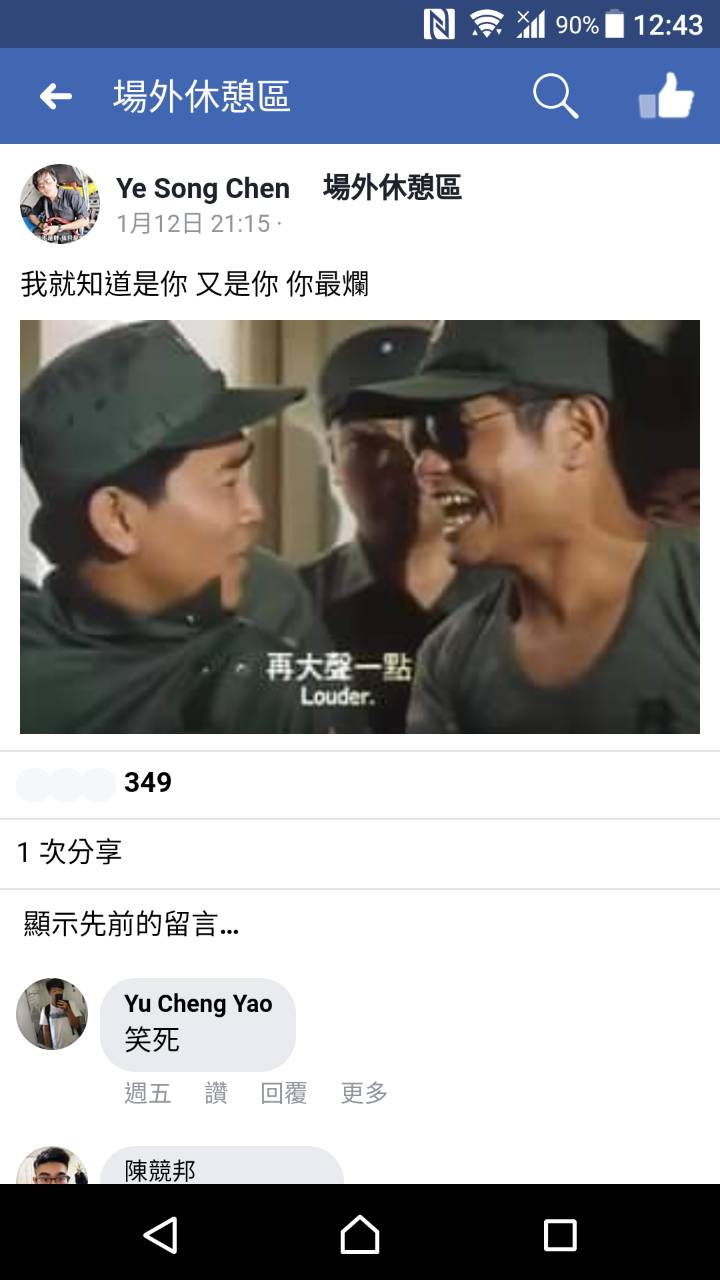Go to the system home screen
Viewport: 720px width, 1280px height.
pyautogui.click(x=360, y=1235)
